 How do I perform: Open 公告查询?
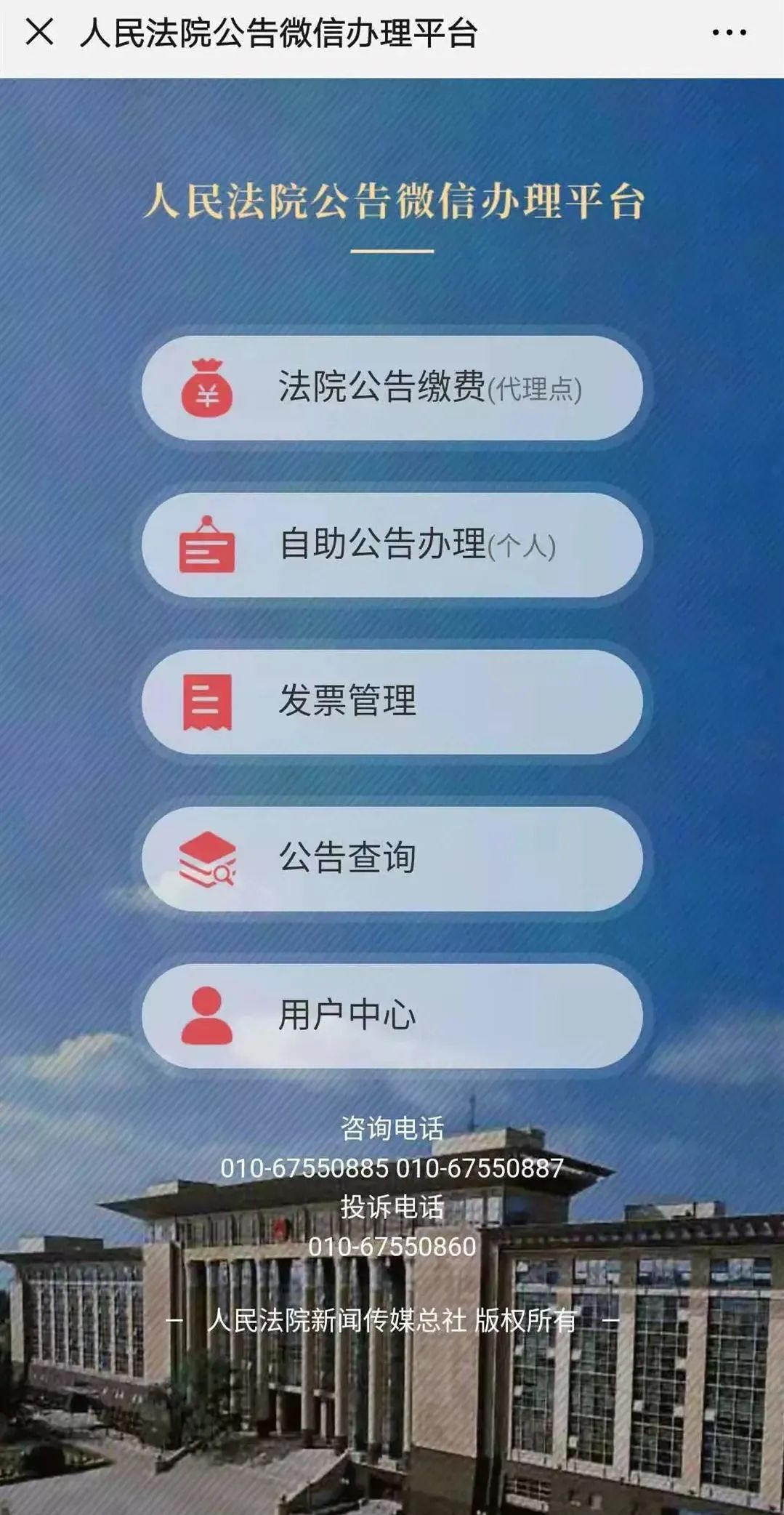coord(392,859)
